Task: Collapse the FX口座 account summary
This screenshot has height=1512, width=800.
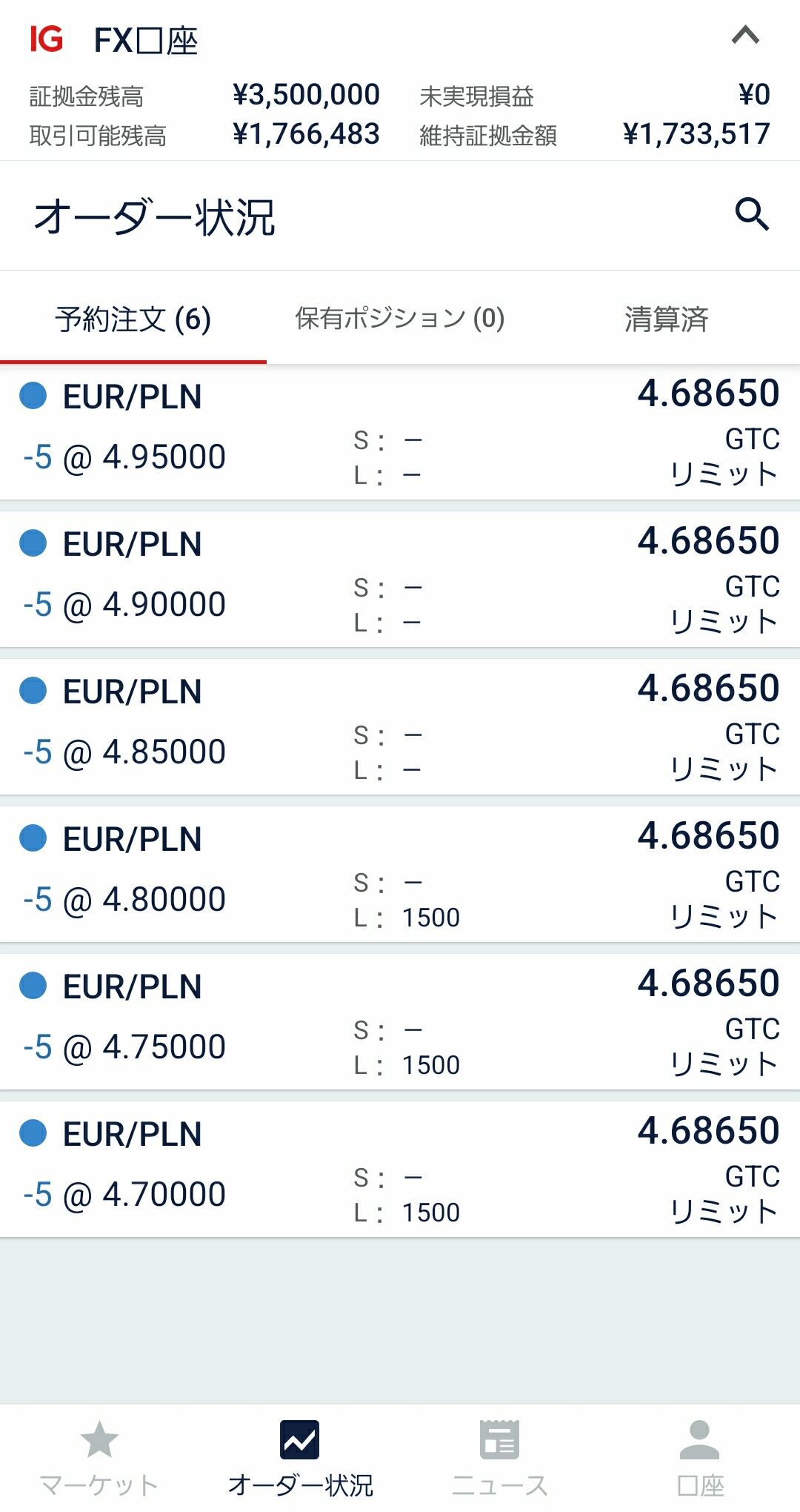Action: coord(745,36)
